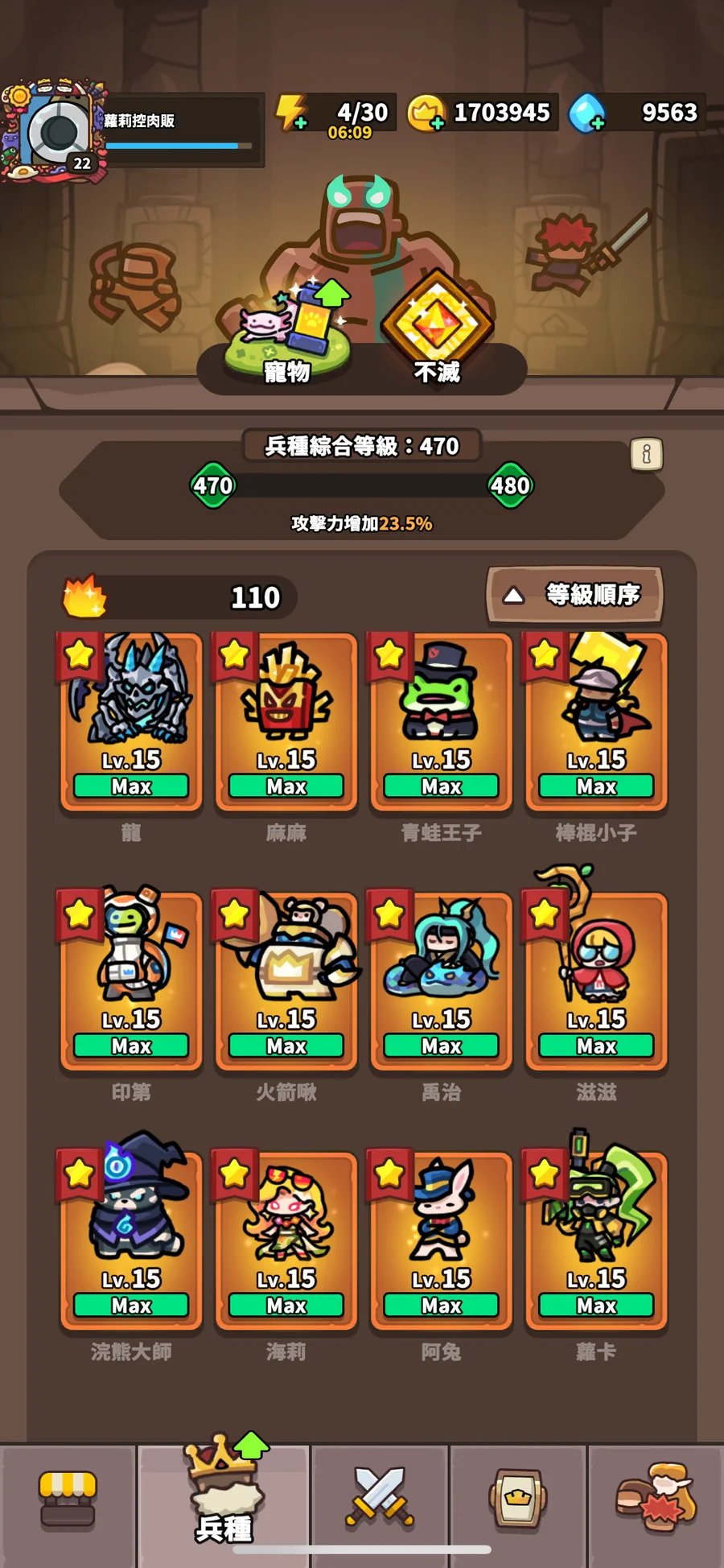Add more gold coins
Image resolution: width=724 pixels, height=1568 pixels.
[426, 113]
